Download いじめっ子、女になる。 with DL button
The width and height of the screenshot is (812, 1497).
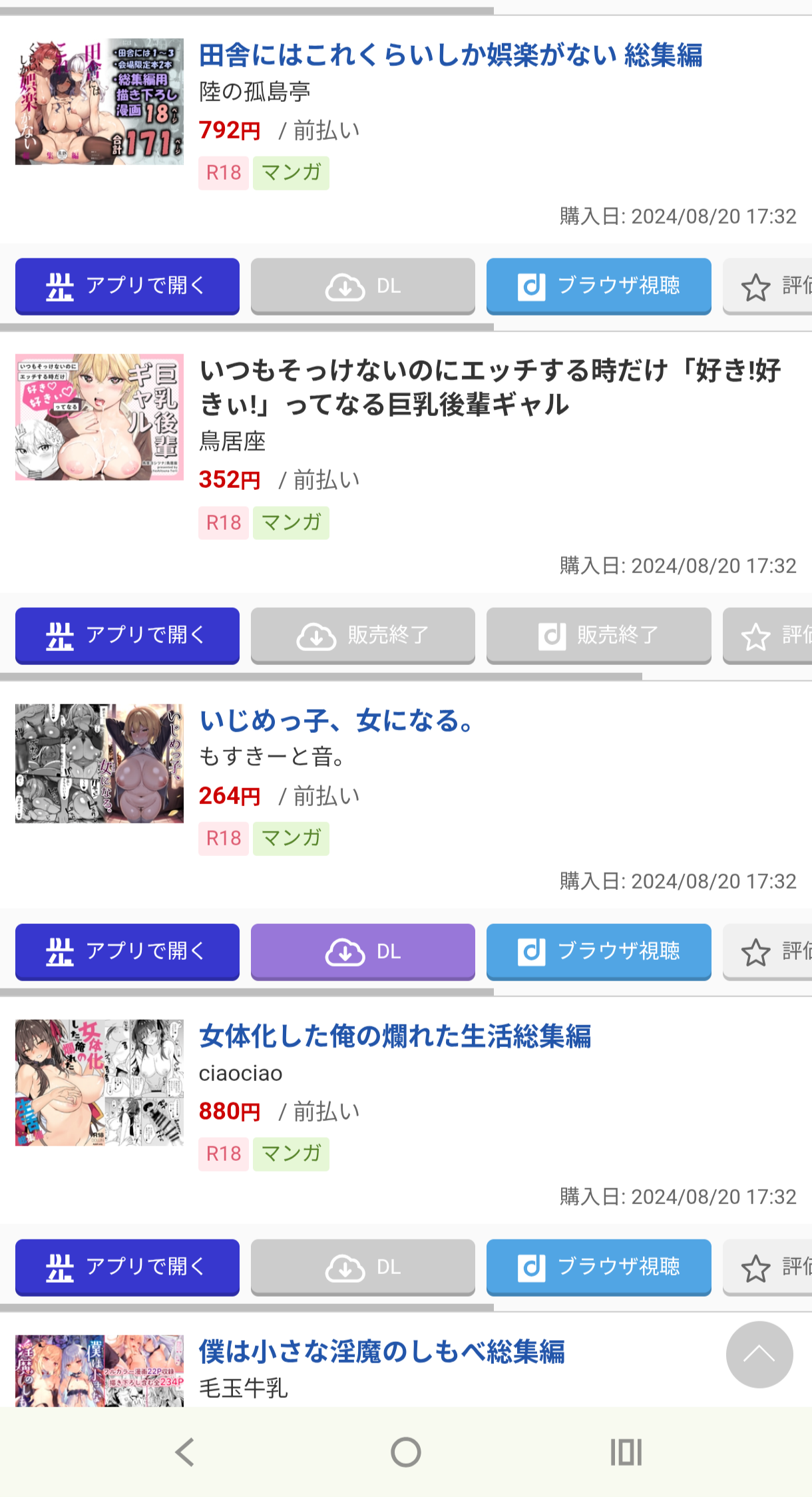(363, 952)
